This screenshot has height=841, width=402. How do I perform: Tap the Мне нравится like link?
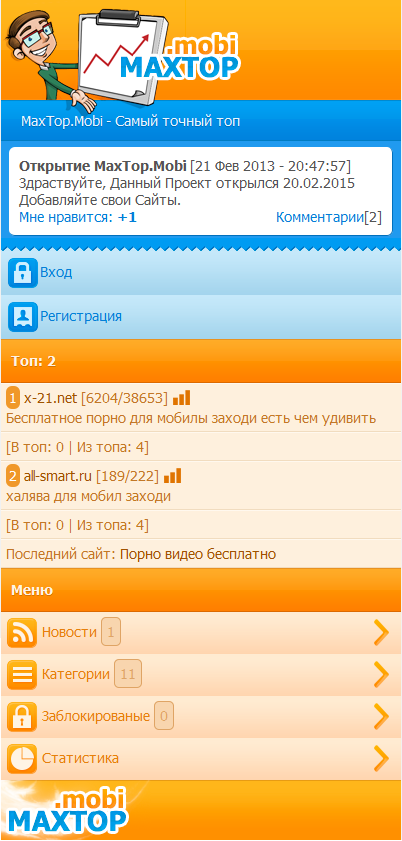[x=78, y=217]
